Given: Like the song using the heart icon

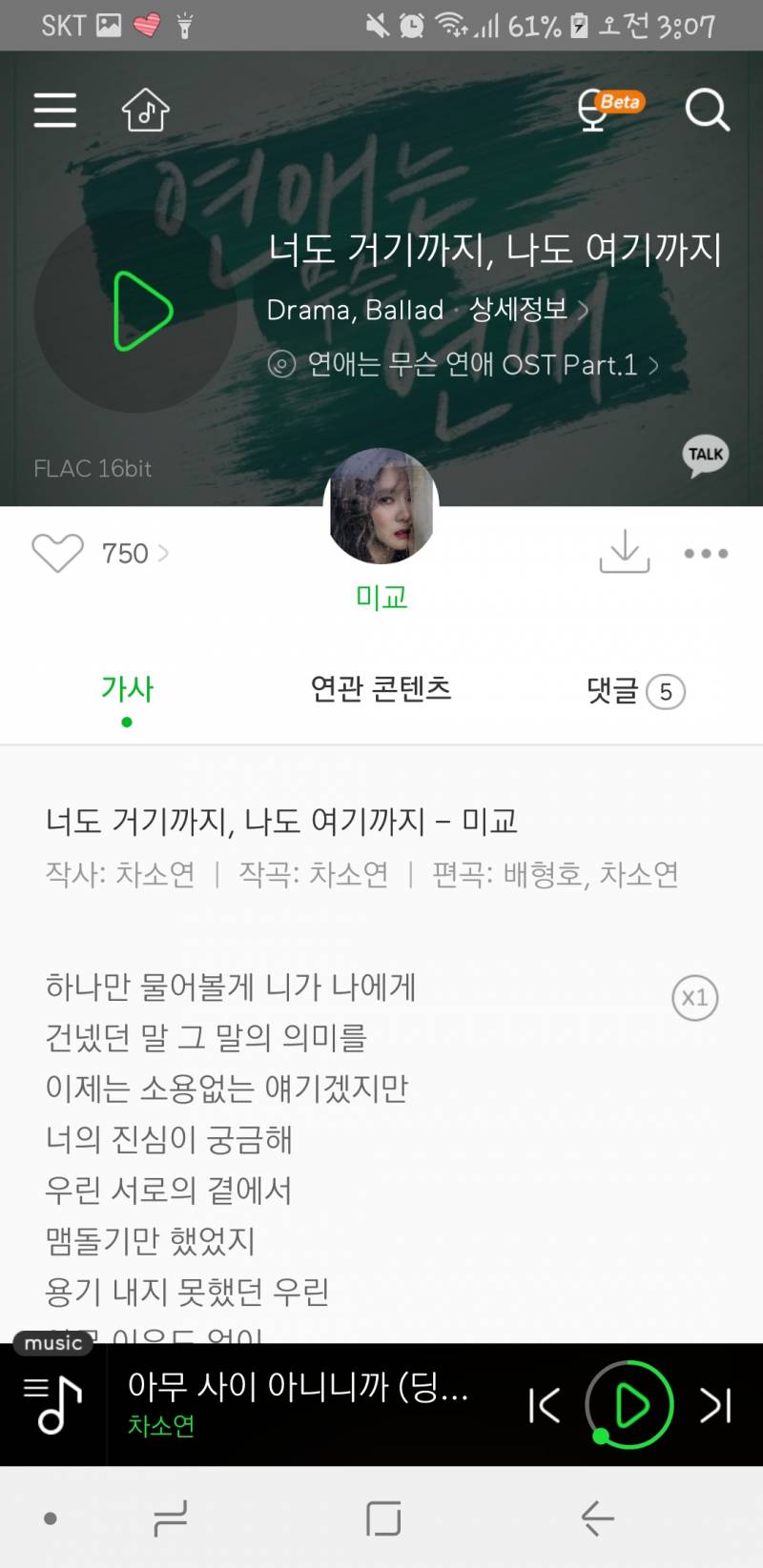Looking at the screenshot, I should (x=57, y=553).
